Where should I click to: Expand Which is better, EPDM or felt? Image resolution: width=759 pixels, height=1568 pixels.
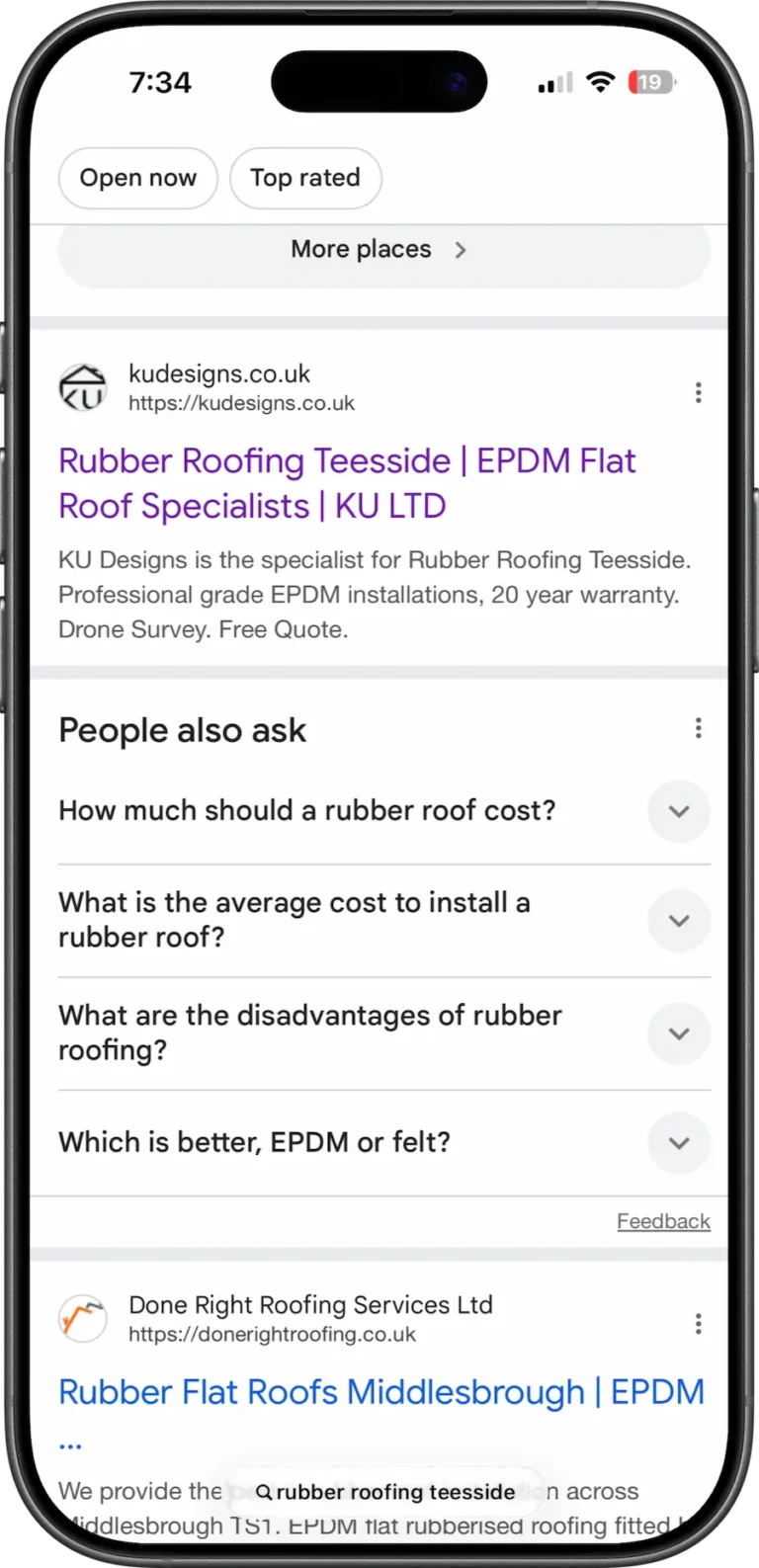click(678, 1142)
